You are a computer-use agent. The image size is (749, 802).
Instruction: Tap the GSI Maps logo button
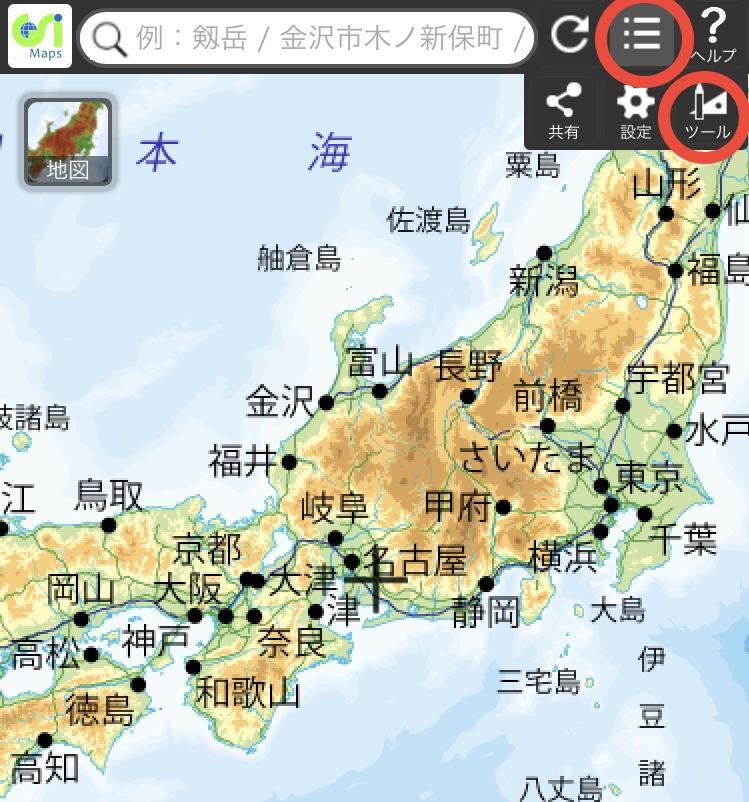(x=40, y=36)
